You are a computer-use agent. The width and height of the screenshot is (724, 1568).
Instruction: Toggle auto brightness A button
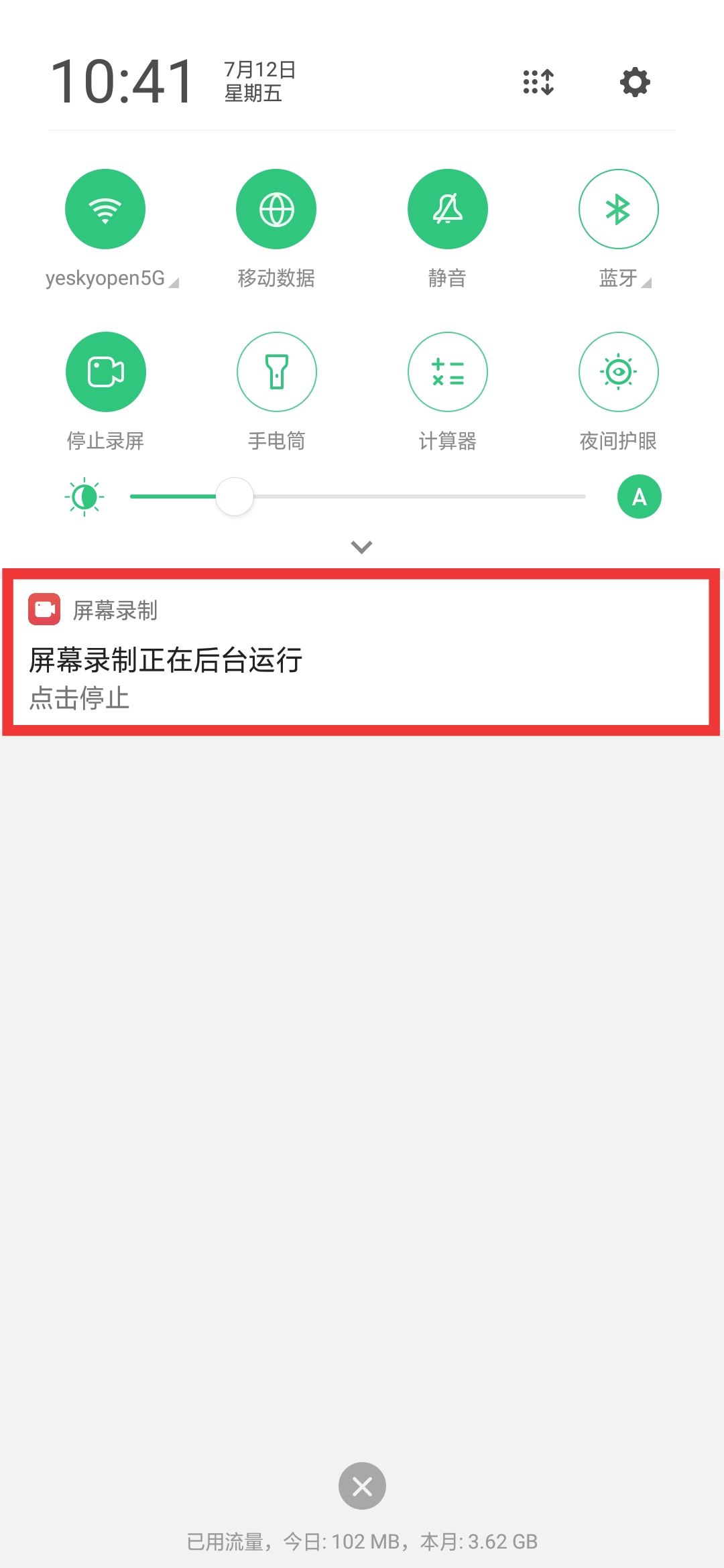click(x=640, y=497)
